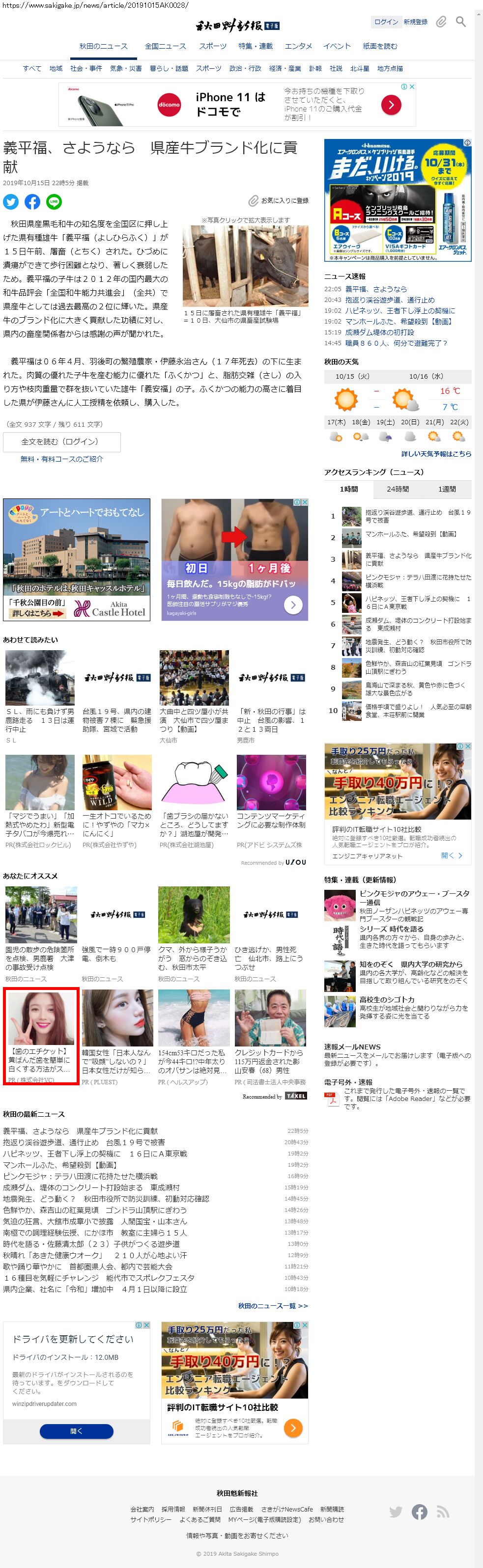
Task: Open the 新規登録 link
Action: pyautogui.click(x=415, y=22)
